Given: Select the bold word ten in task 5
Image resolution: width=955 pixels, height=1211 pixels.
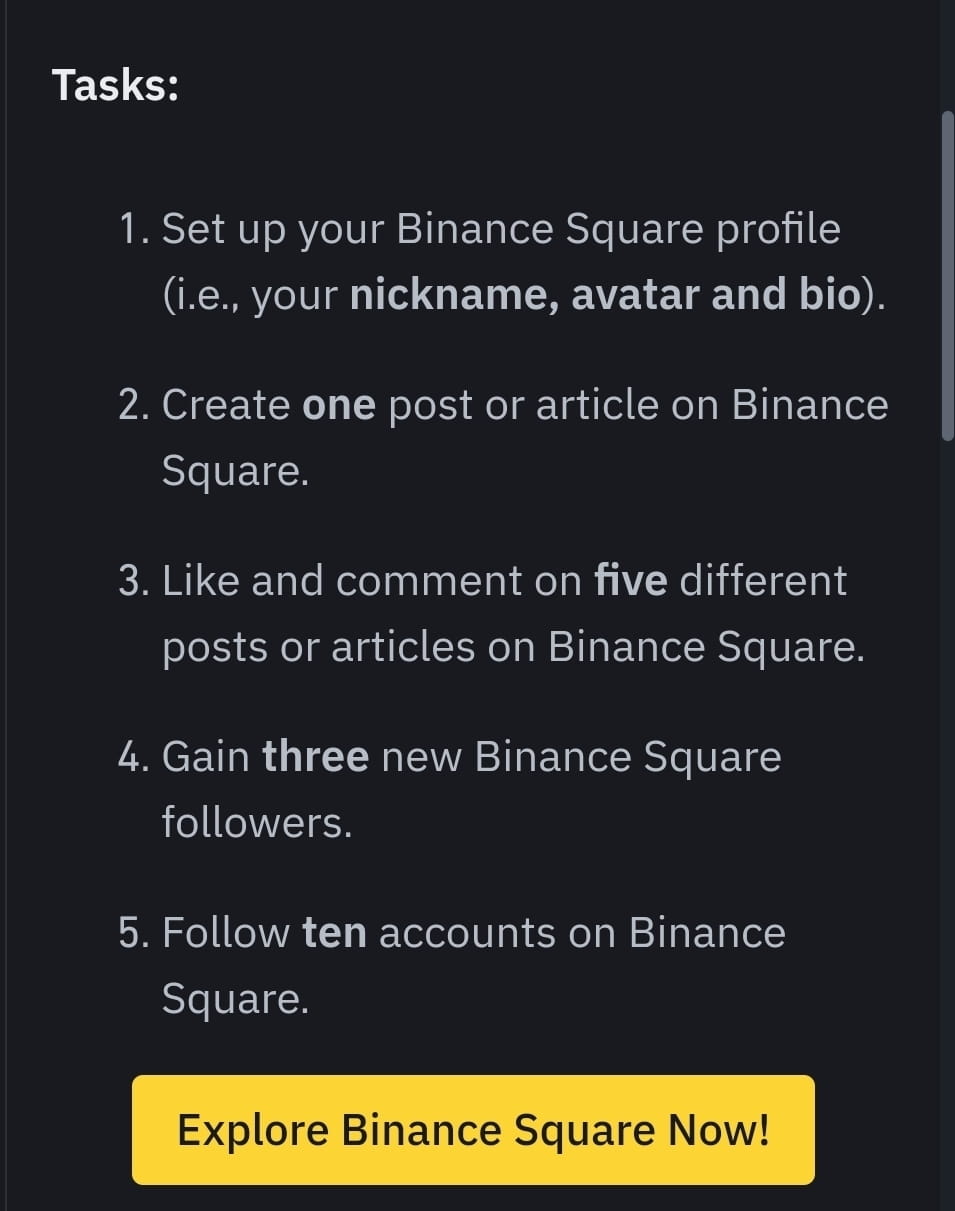Looking at the screenshot, I should [335, 932].
